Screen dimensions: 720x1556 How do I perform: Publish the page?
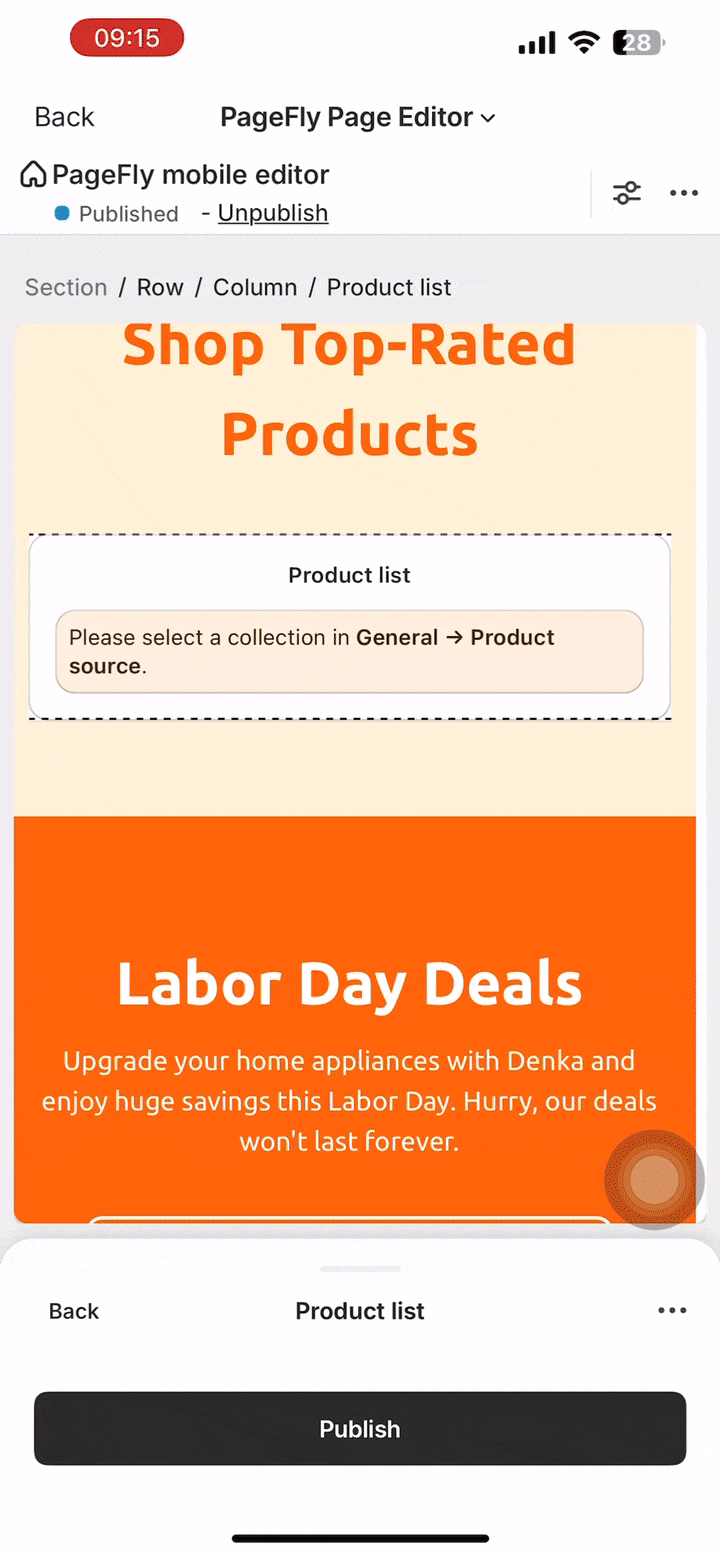(360, 1429)
